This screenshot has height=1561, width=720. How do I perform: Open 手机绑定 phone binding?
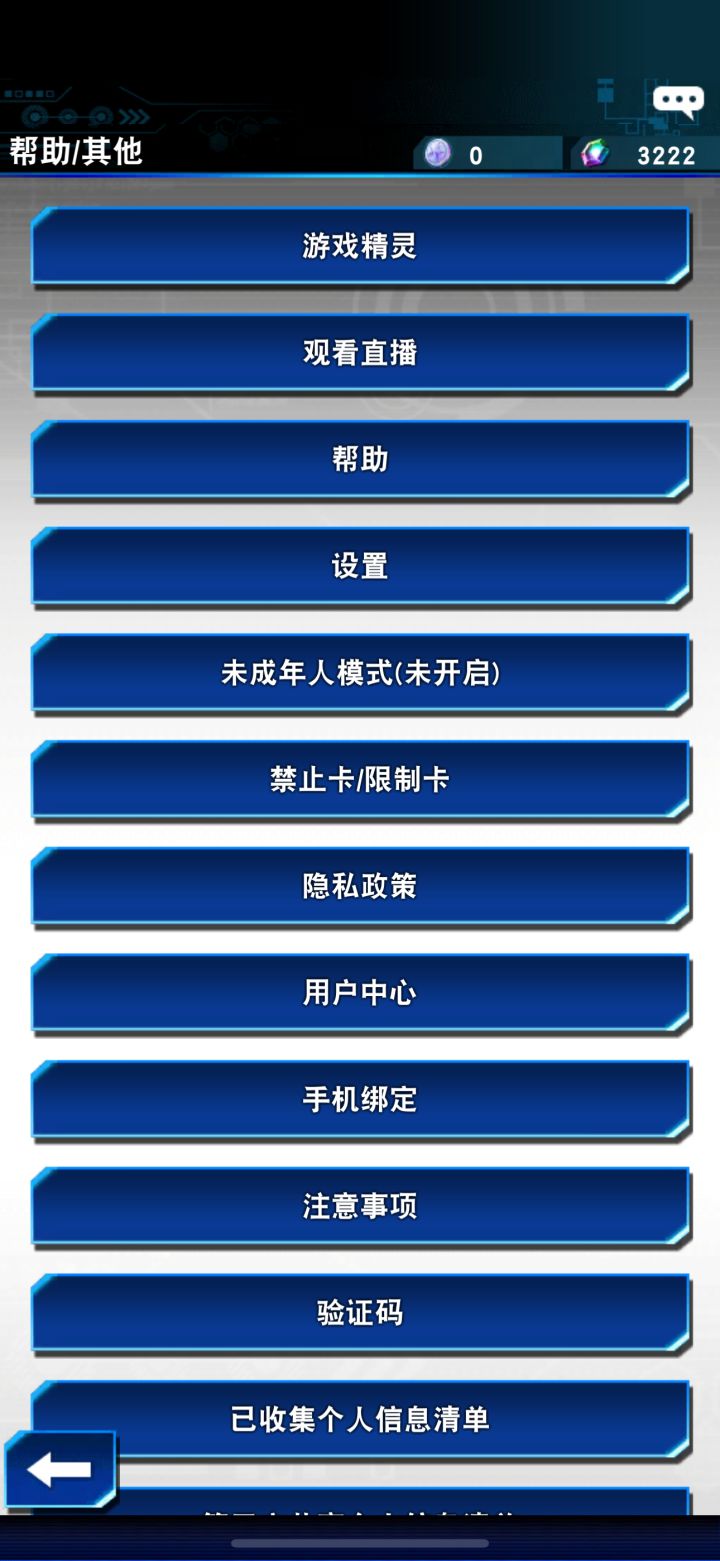[360, 1099]
